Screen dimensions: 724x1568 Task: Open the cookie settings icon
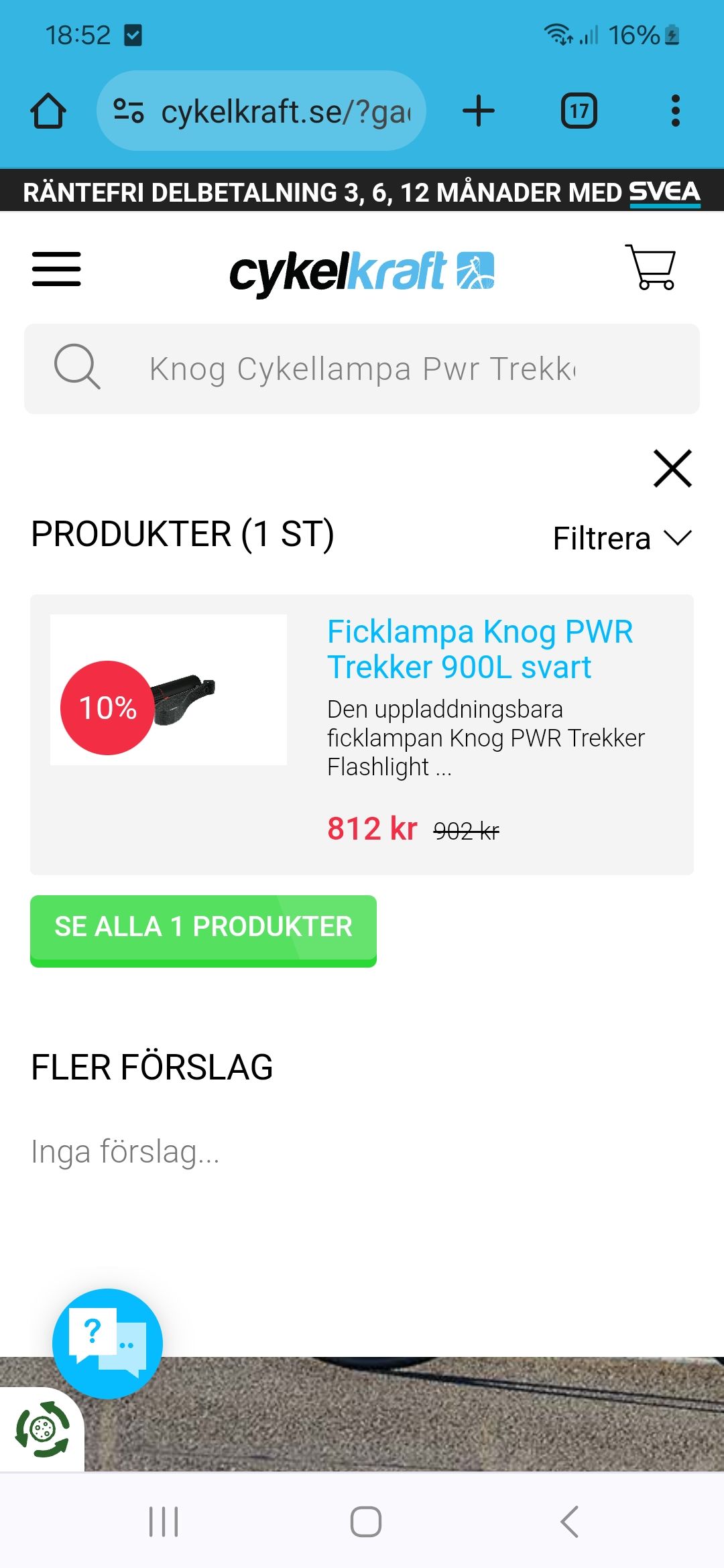coord(42,1429)
